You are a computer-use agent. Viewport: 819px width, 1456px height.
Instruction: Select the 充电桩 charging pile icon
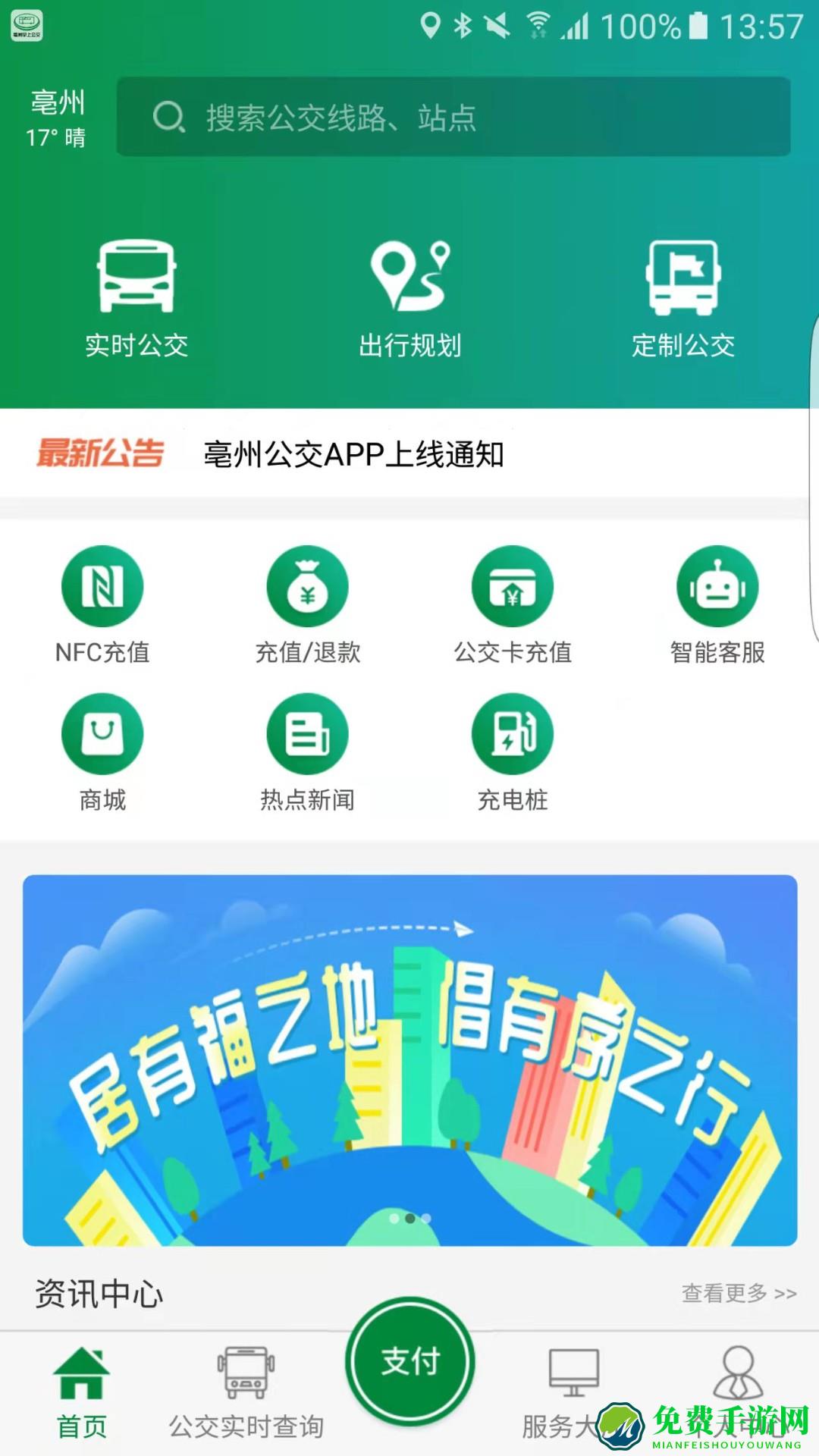513,751
